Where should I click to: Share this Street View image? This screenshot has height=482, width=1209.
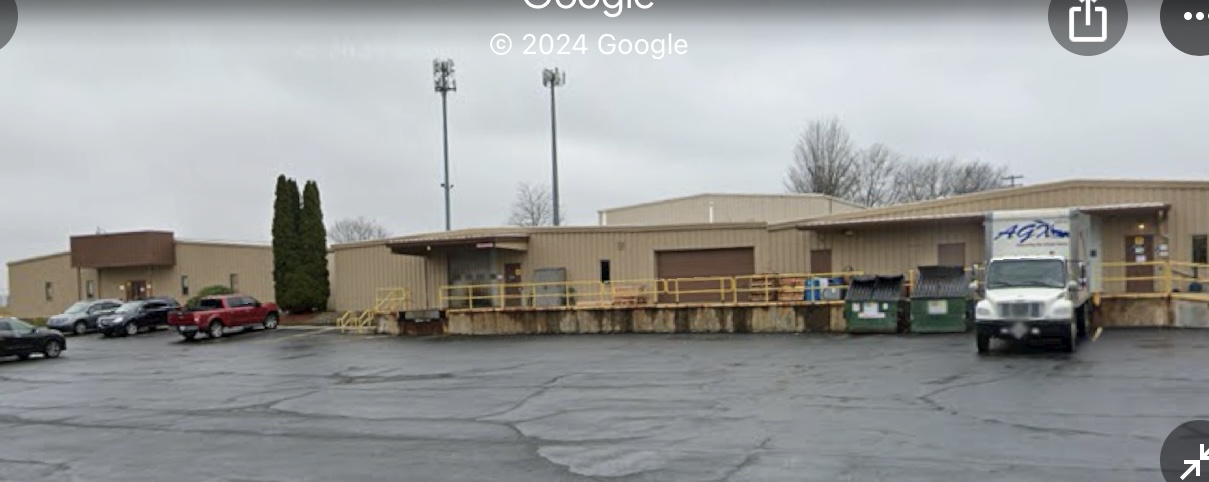1087,20
